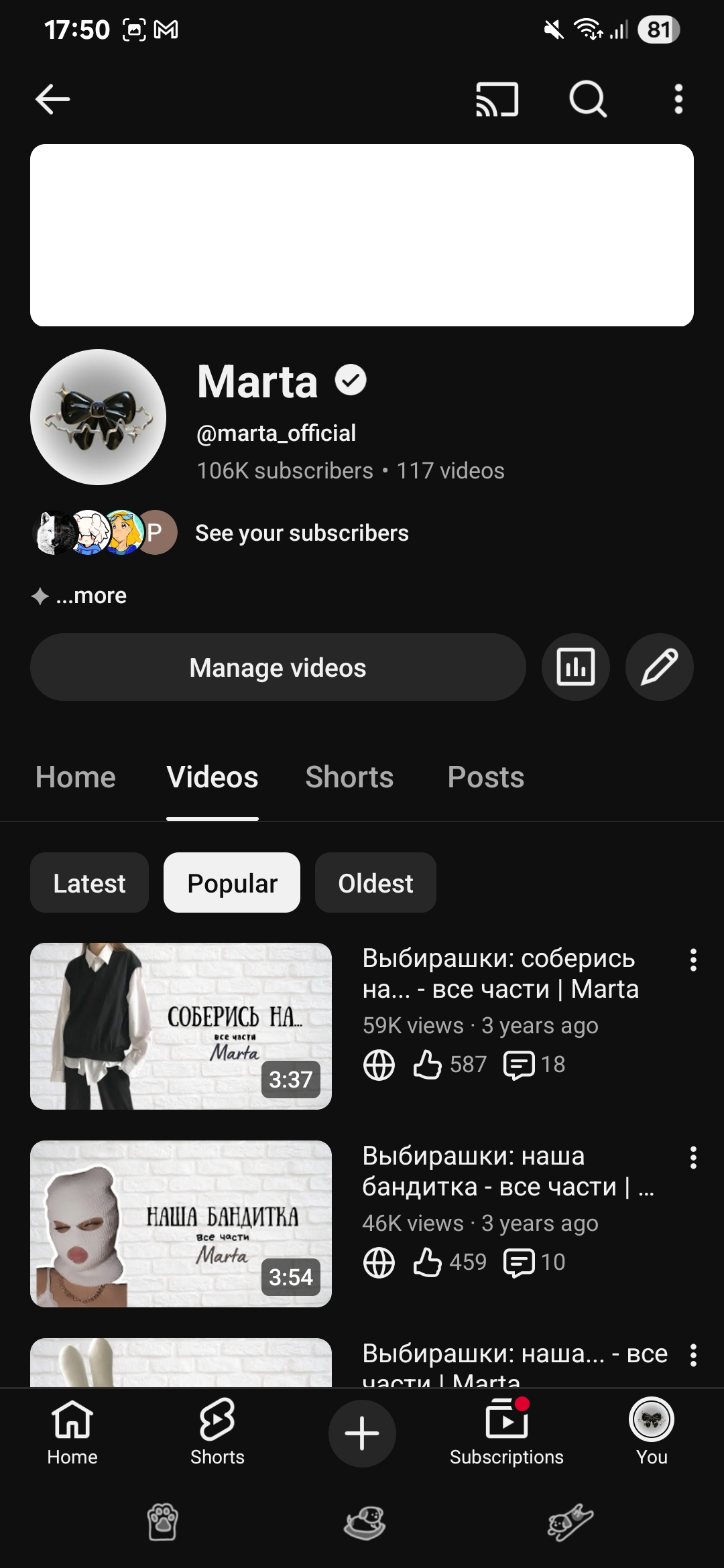Screen dimensions: 724x1568
Task: Switch to the Shorts channel tab
Action: pyautogui.click(x=349, y=777)
